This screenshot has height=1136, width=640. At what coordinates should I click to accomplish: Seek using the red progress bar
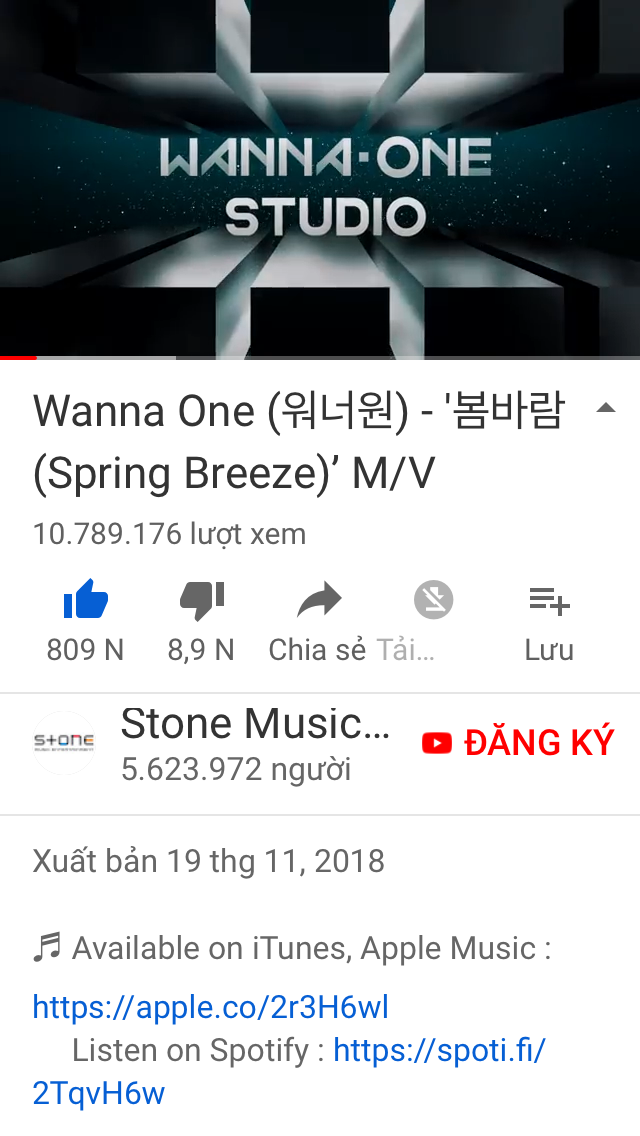320,357
